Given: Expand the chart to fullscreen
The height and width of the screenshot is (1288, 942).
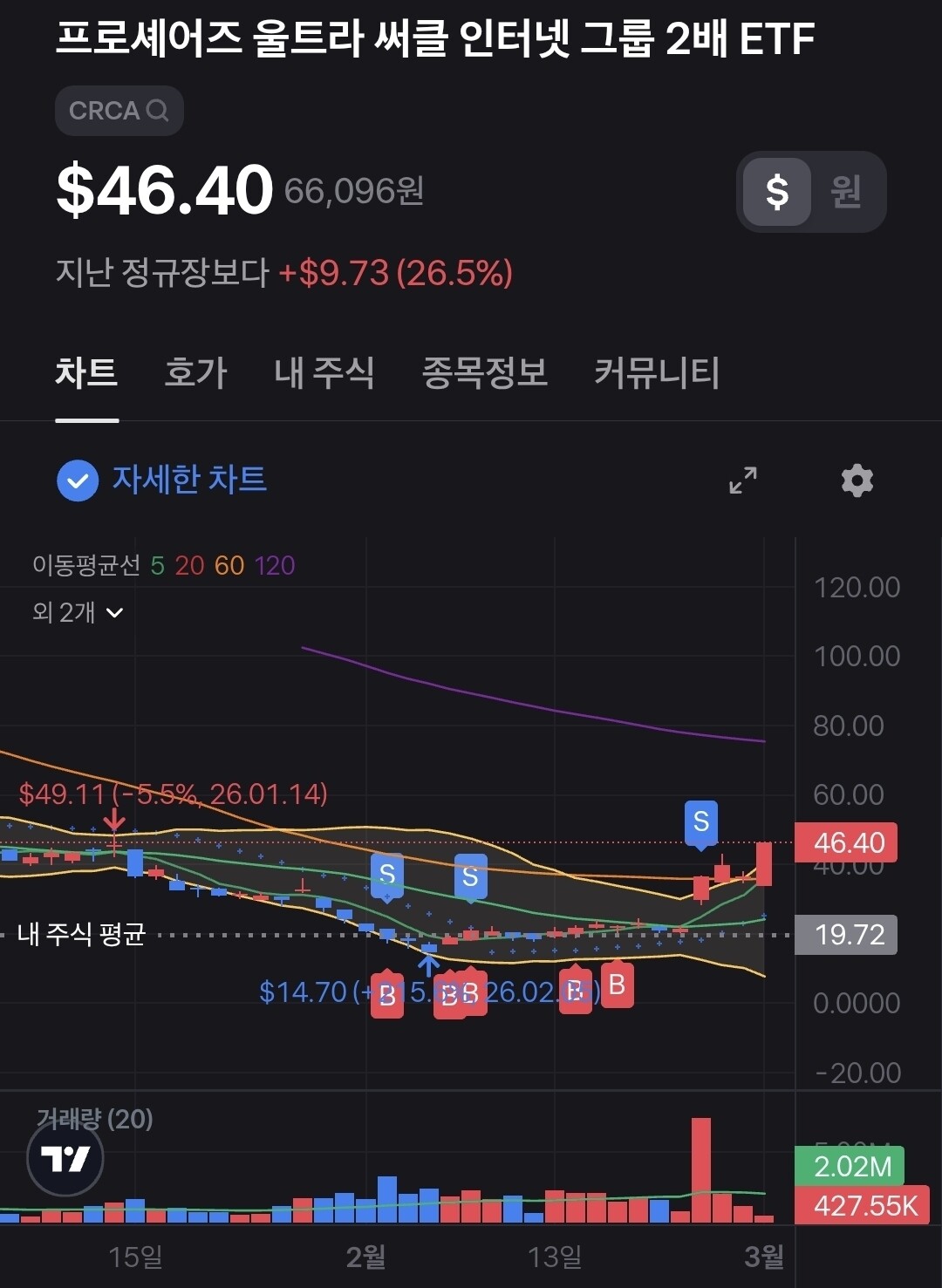Looking at the screenshot, I should point(743,480).
